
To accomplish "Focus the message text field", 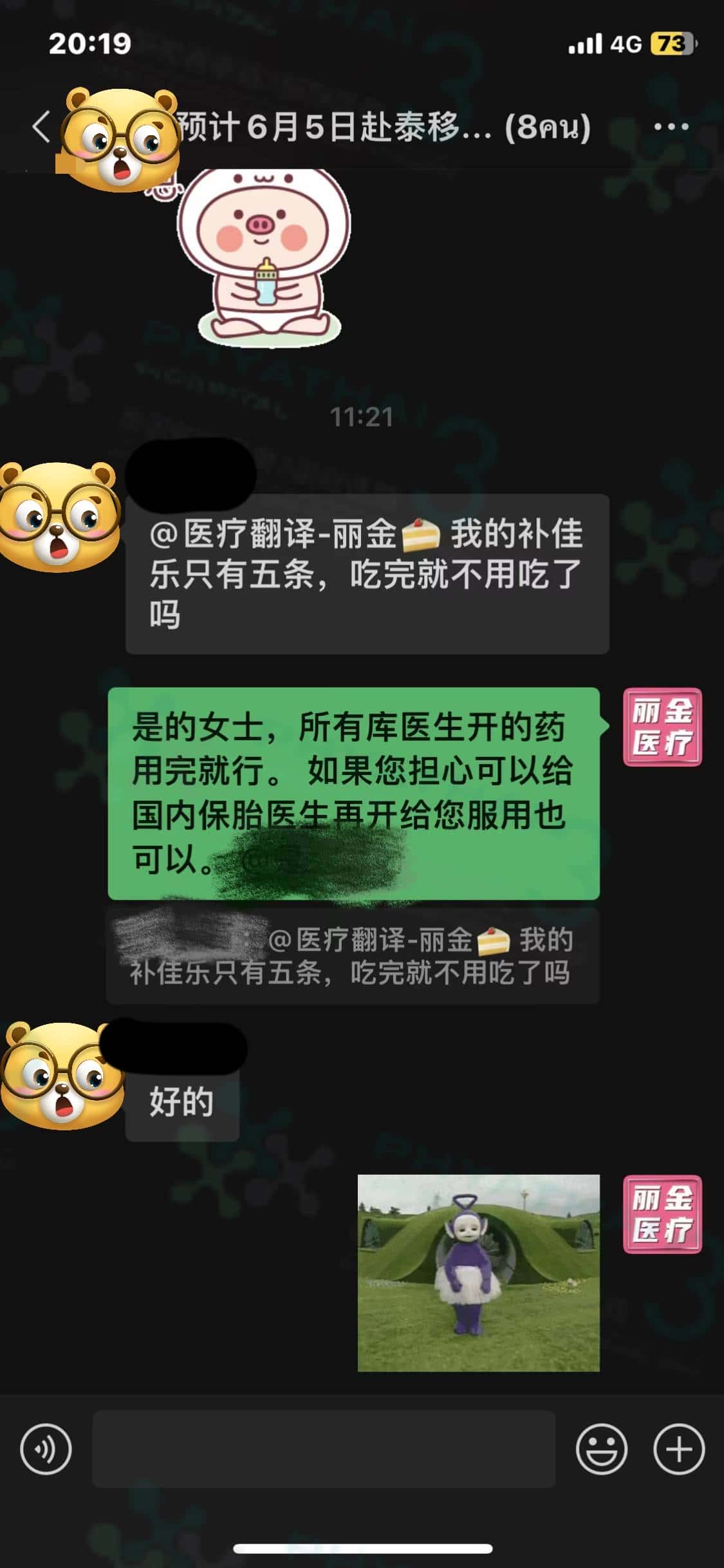I will [x=323, y=1450].
